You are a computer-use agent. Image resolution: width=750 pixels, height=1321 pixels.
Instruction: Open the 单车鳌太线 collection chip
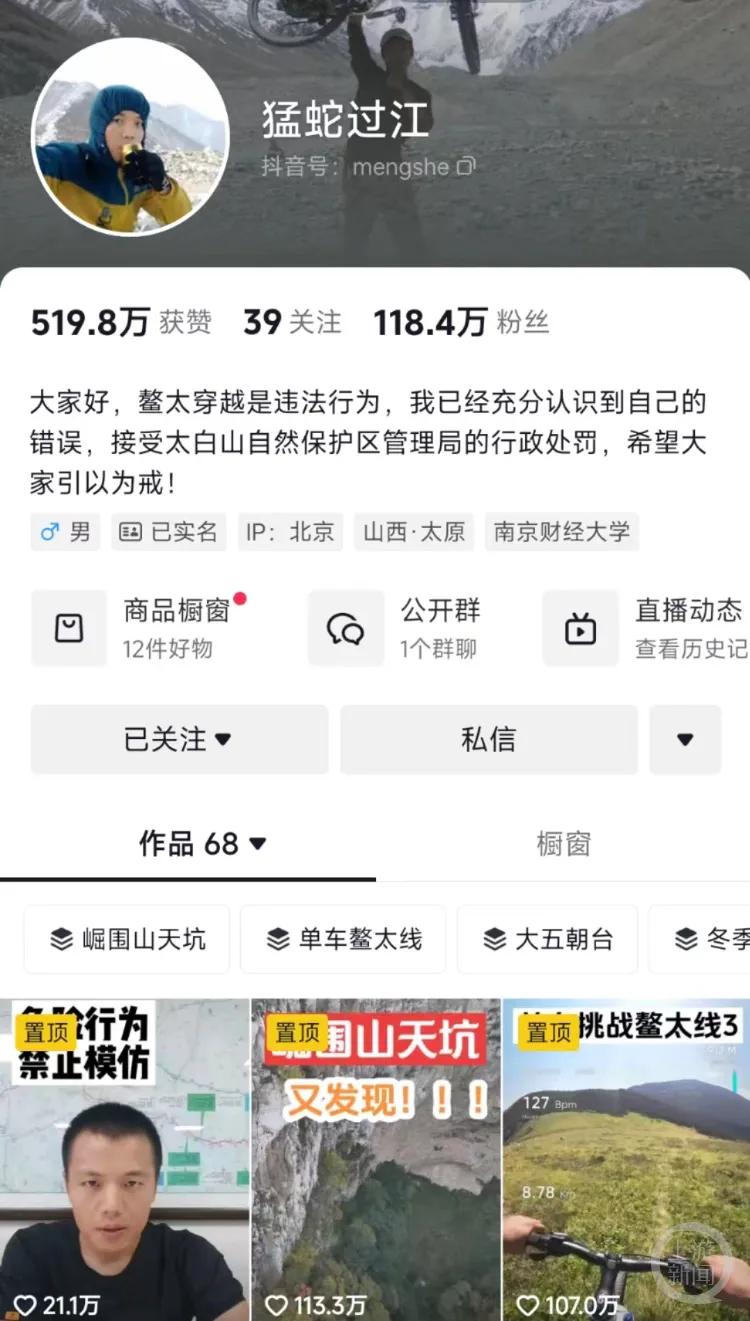click(x=343, y=939)
